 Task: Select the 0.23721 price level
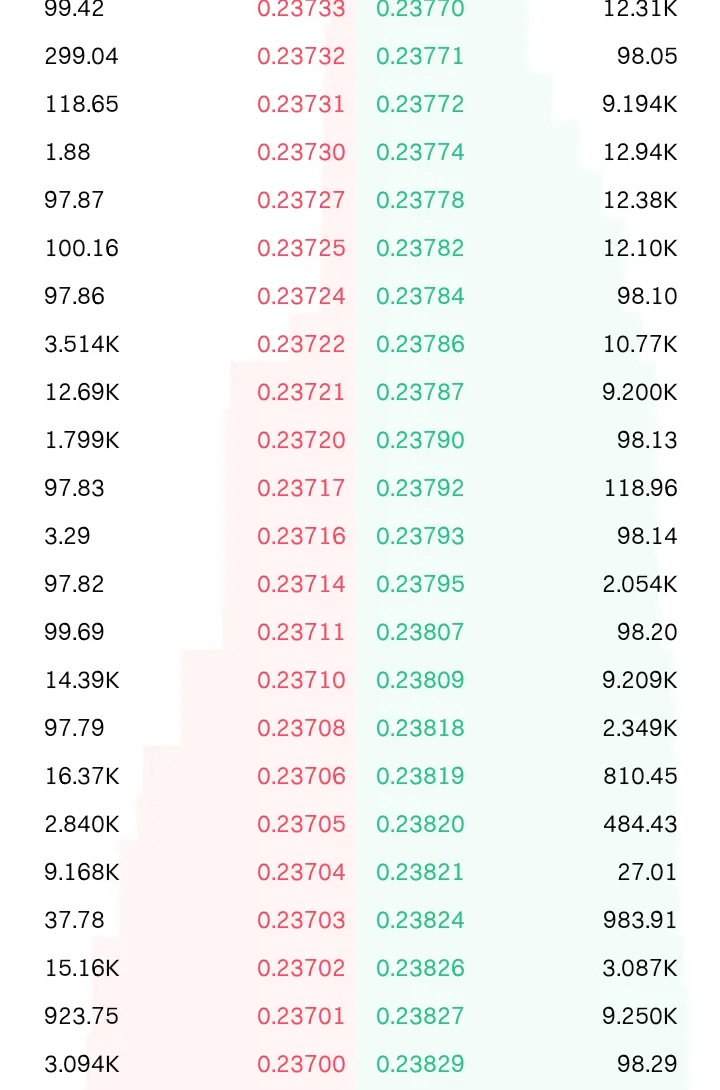301,392
